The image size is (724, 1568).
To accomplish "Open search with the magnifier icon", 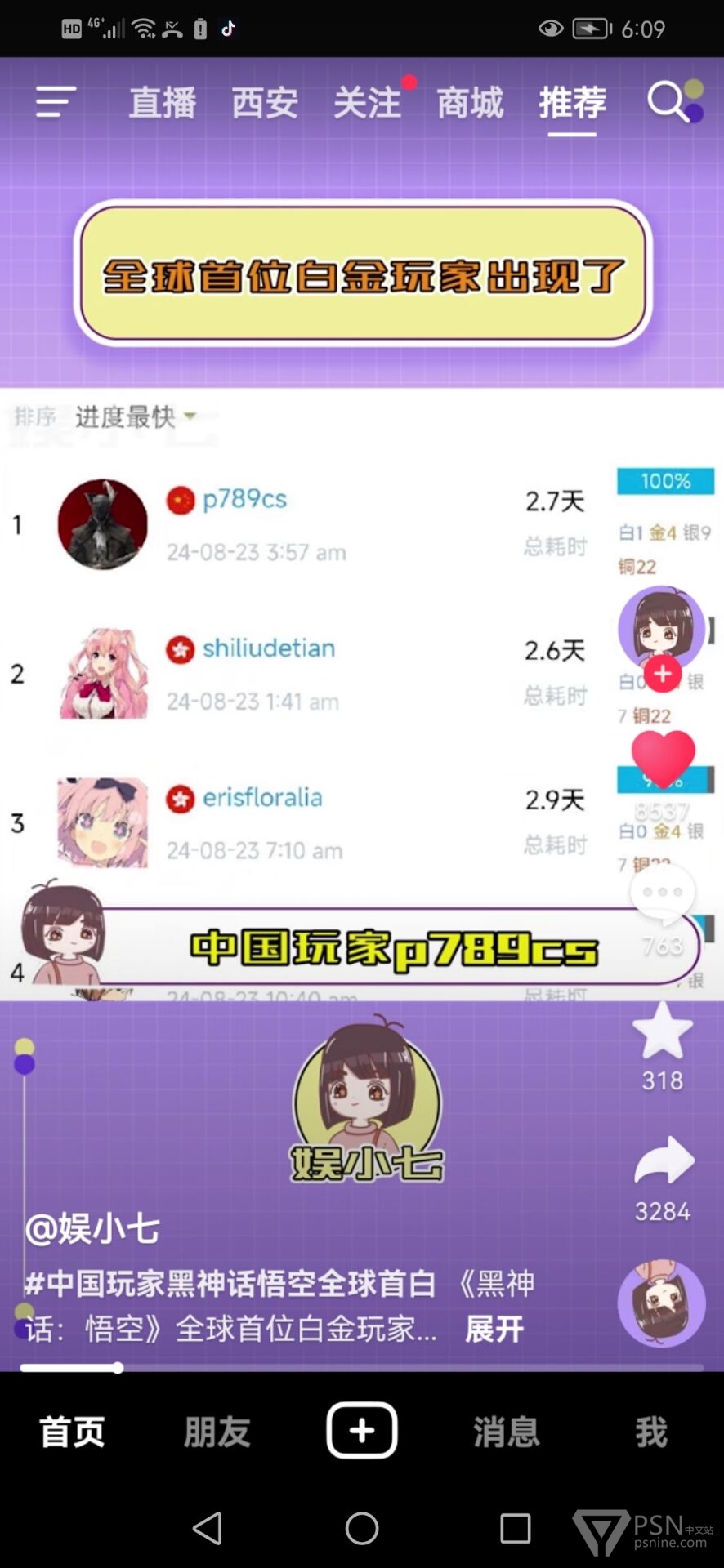I will point(668,102).
